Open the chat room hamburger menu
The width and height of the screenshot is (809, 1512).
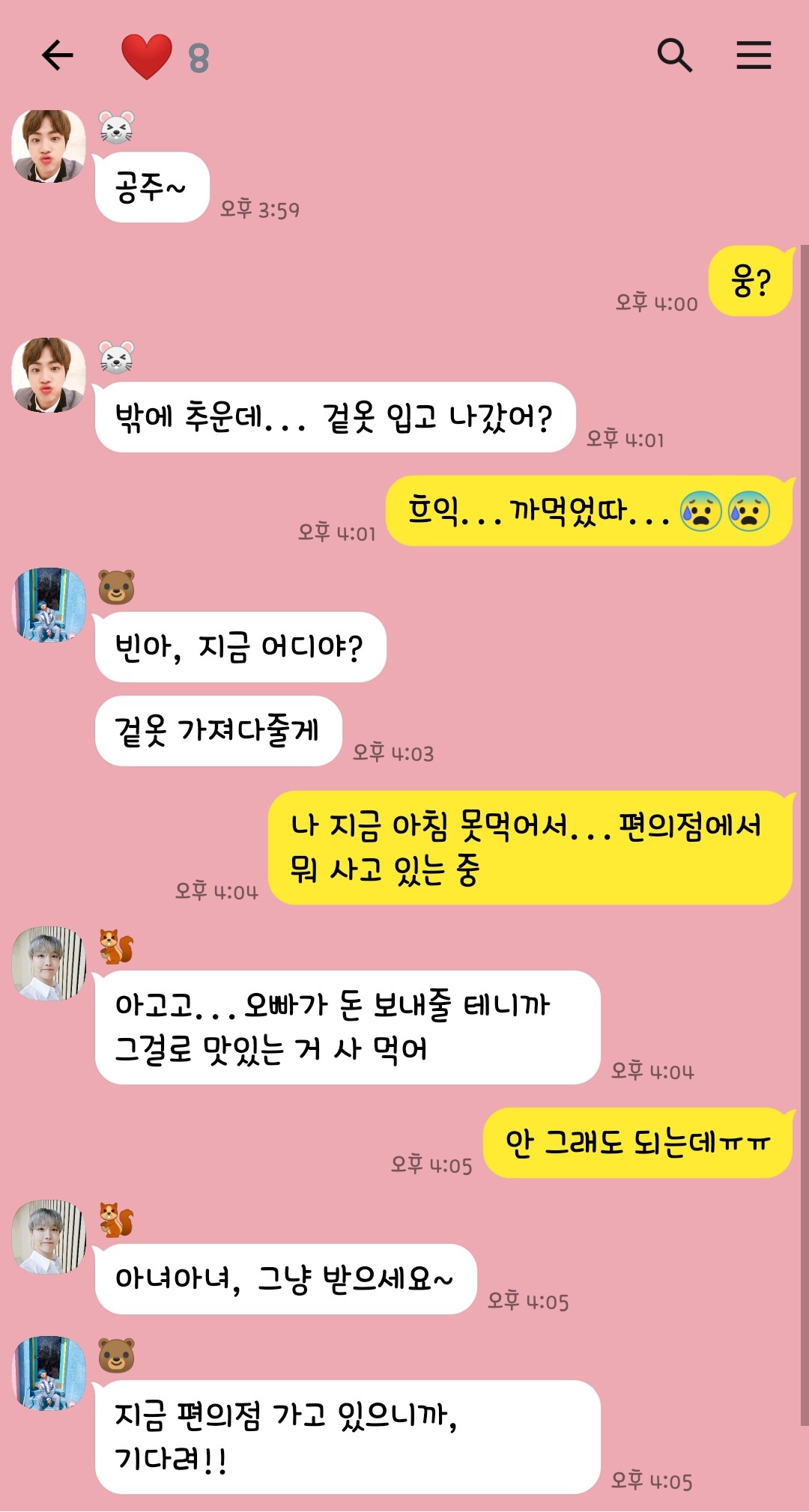(754, 55)
